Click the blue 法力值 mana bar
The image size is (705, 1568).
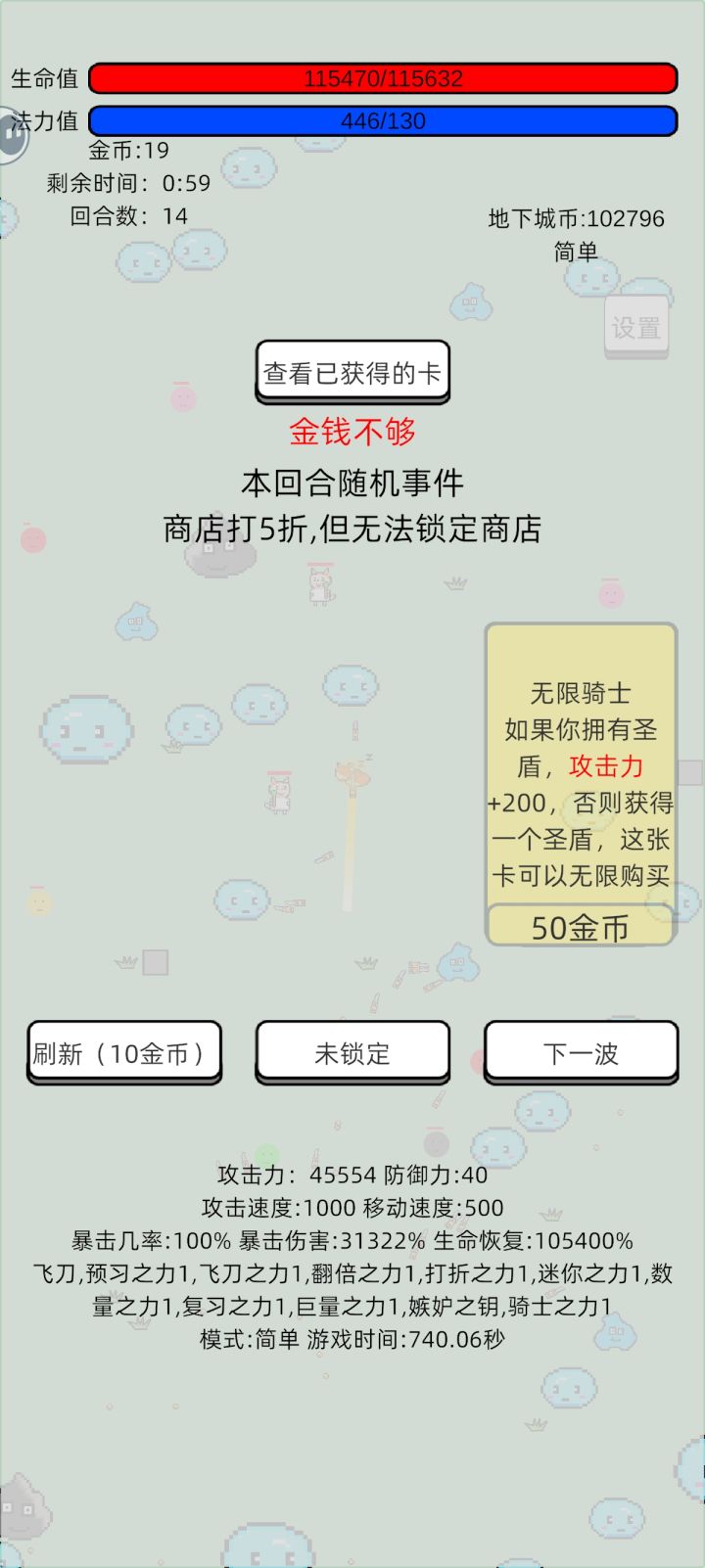[382, 120]
